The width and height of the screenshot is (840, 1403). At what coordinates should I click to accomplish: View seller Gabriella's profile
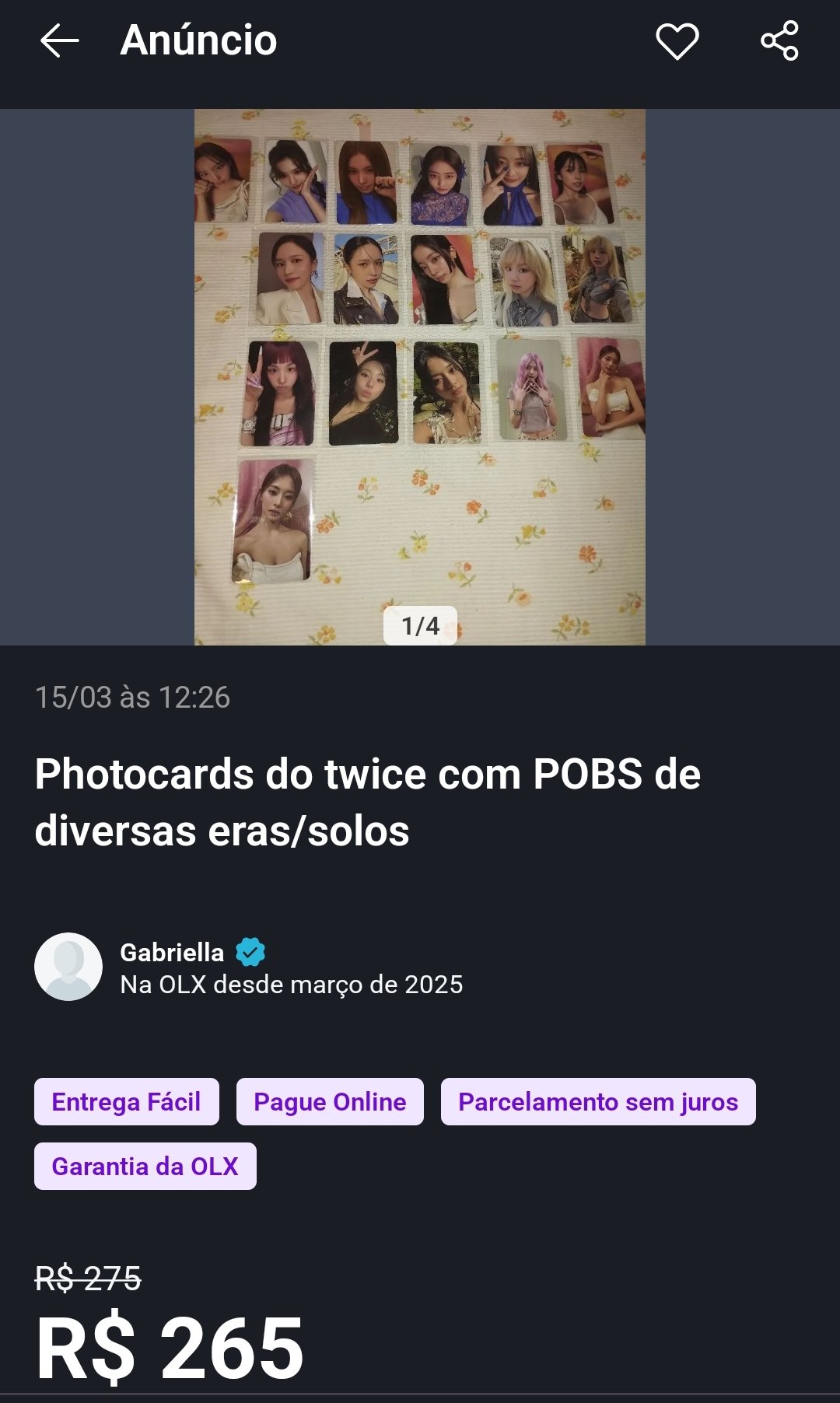click(x=172, y=953)
